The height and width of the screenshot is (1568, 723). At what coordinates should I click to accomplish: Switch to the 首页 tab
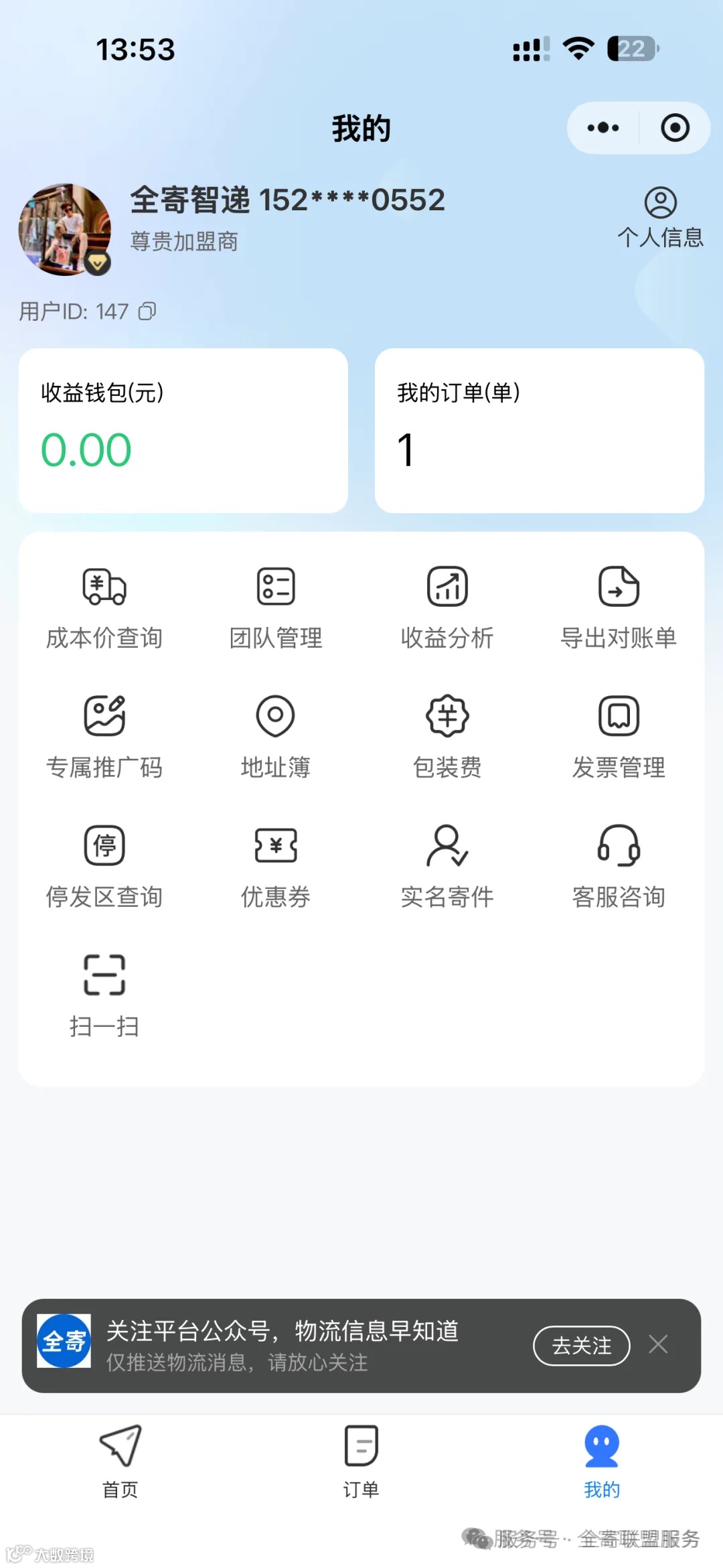click(x=120, y=1462)
